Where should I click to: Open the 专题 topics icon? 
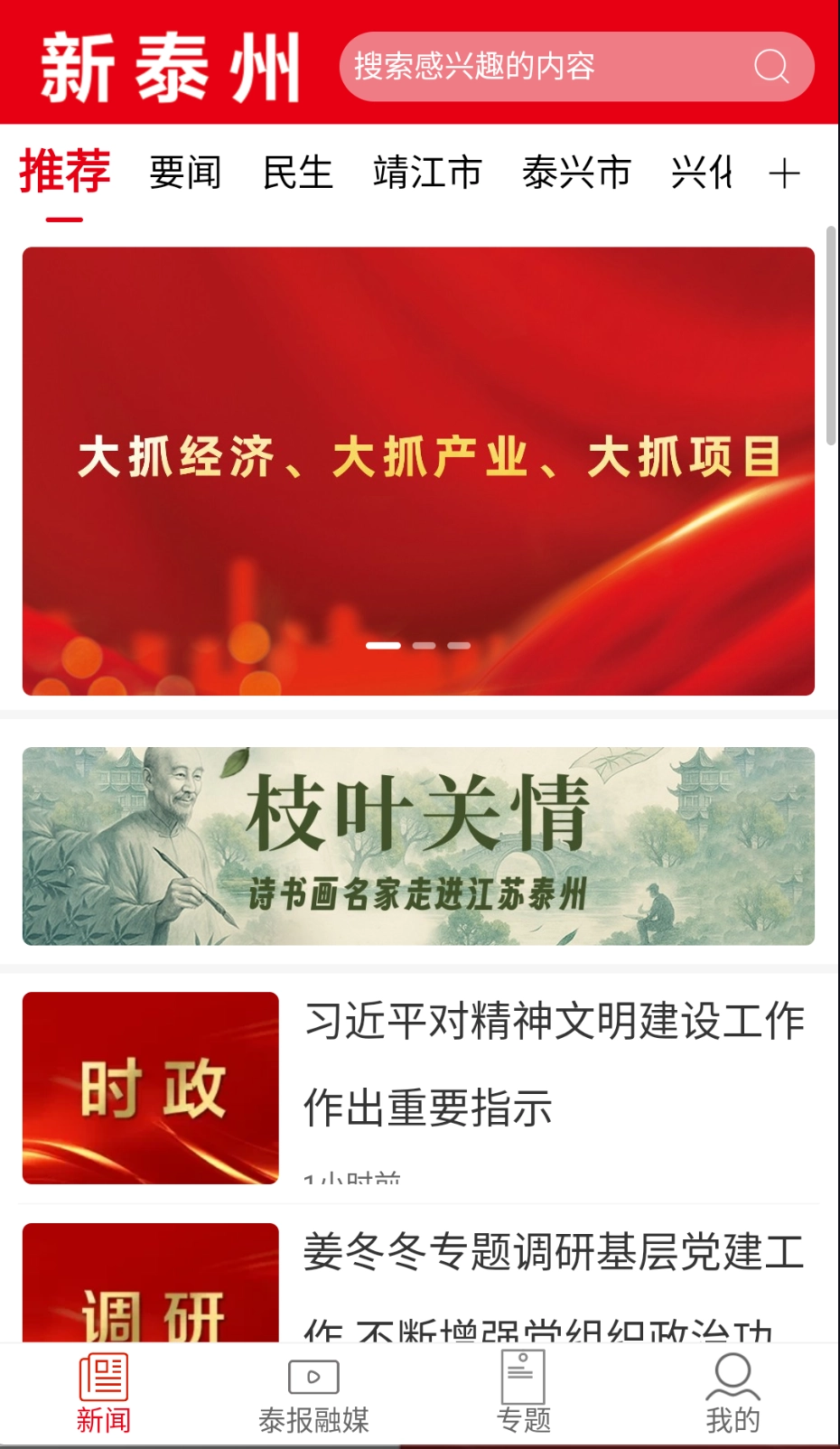(521, 1391)
